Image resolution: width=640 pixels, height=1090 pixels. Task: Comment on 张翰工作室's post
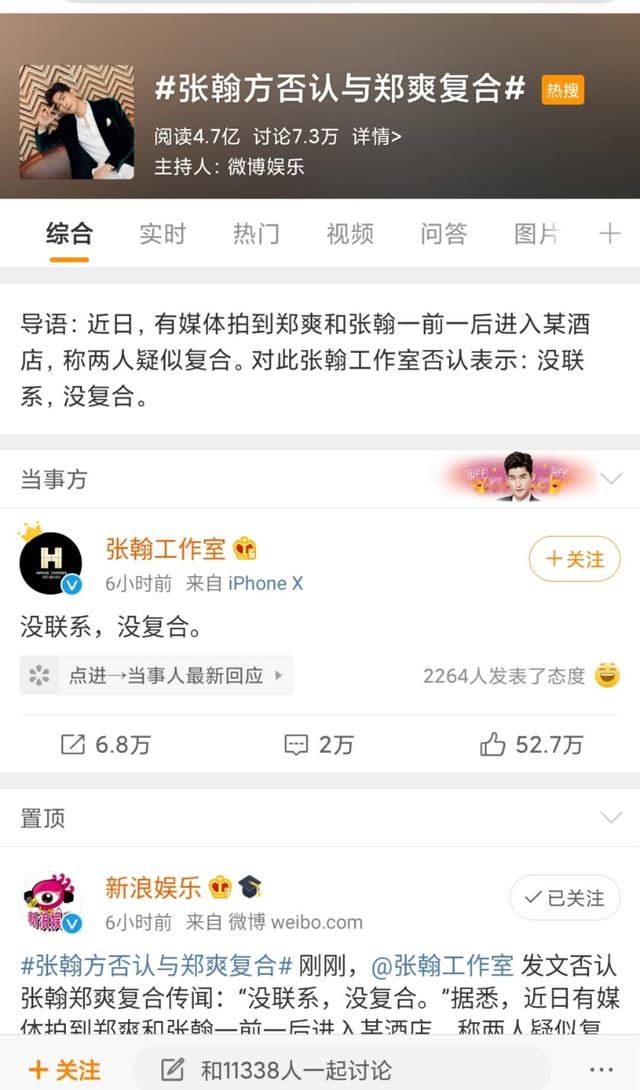[x=319, y=744]
